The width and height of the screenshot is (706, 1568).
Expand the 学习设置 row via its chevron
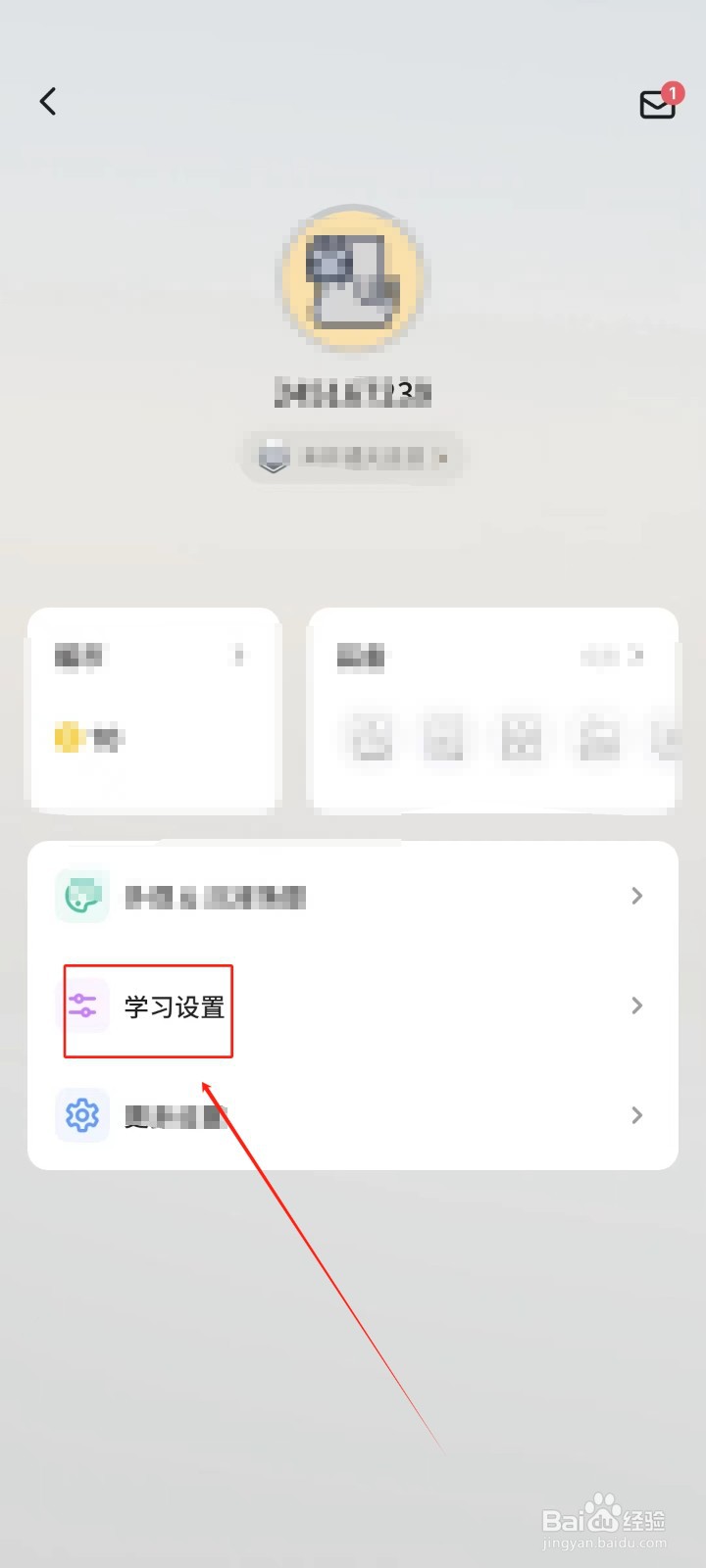pos(636,1005)
